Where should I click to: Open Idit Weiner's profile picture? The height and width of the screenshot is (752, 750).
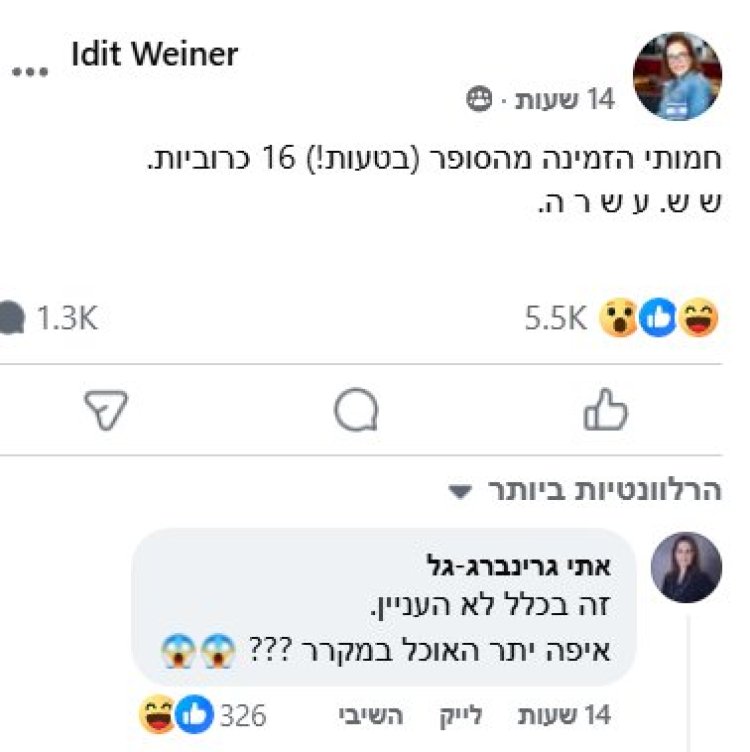coord(677,75)
